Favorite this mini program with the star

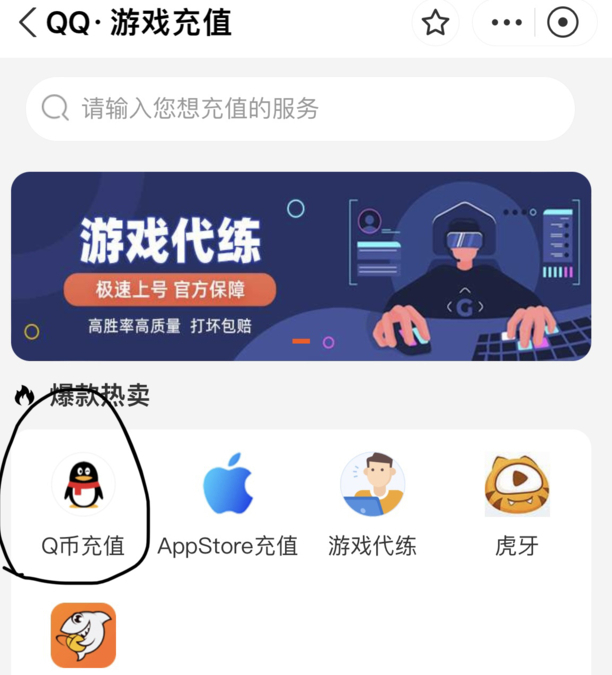[435, 22]
